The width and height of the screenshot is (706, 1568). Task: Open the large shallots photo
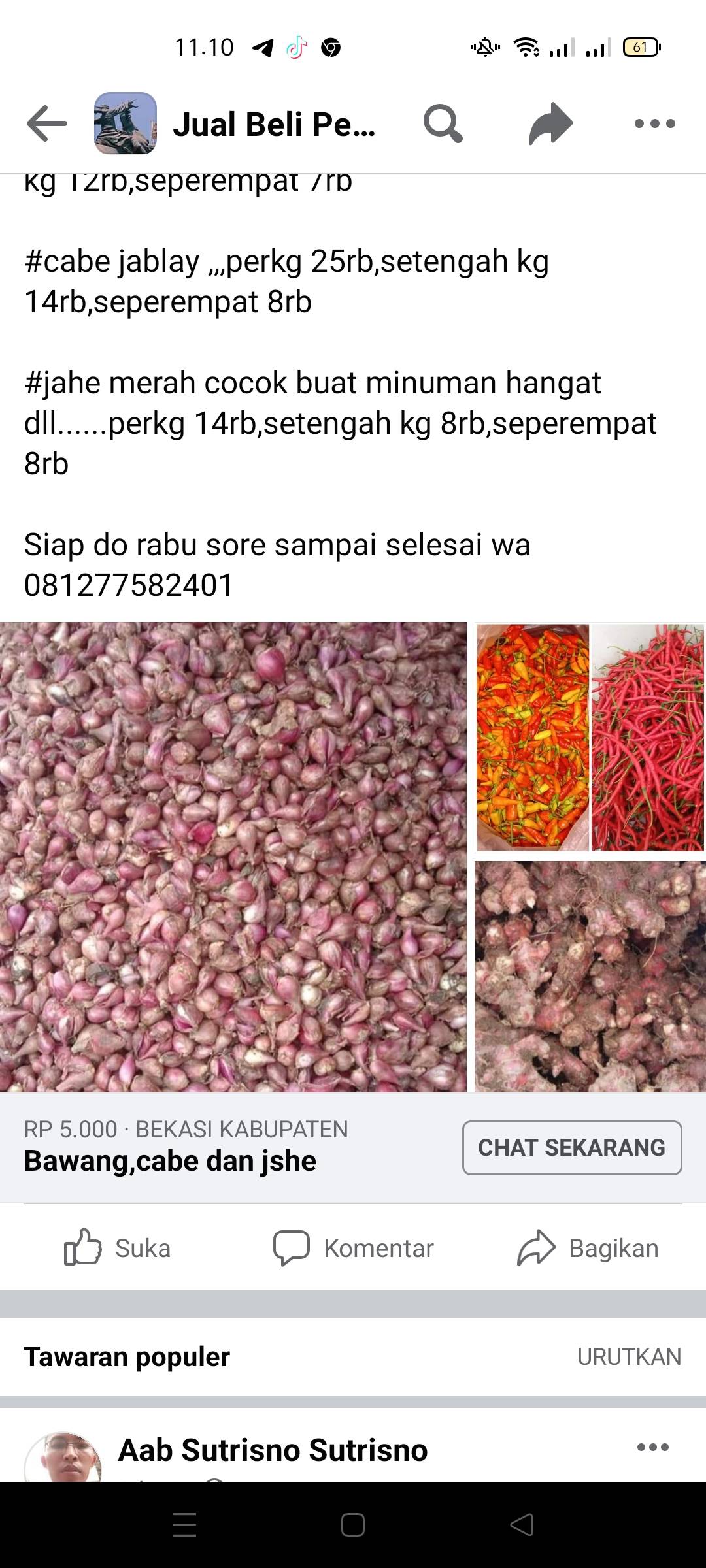(x=233, y=857)
